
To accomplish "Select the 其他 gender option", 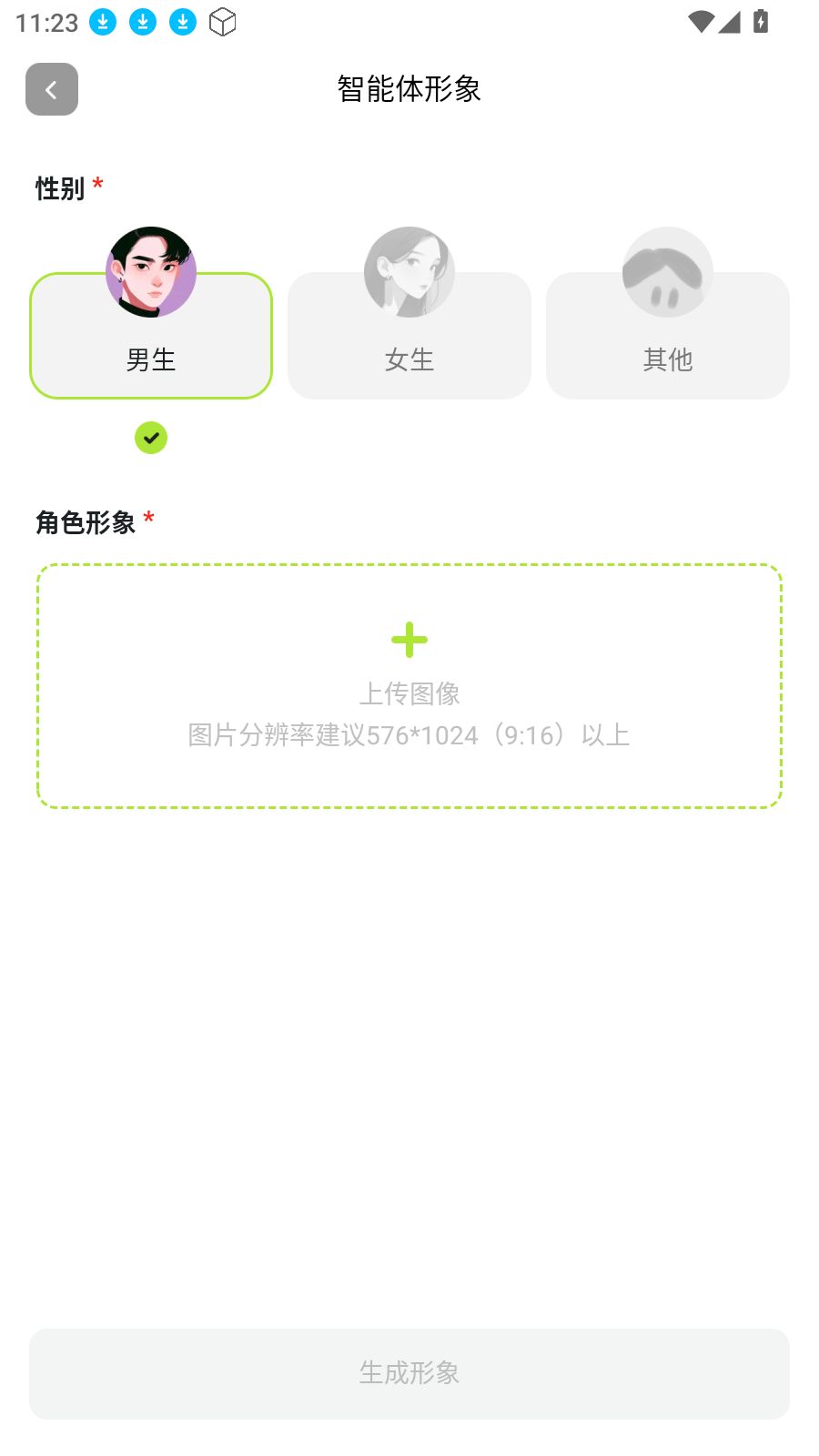I will click(667, 359).
